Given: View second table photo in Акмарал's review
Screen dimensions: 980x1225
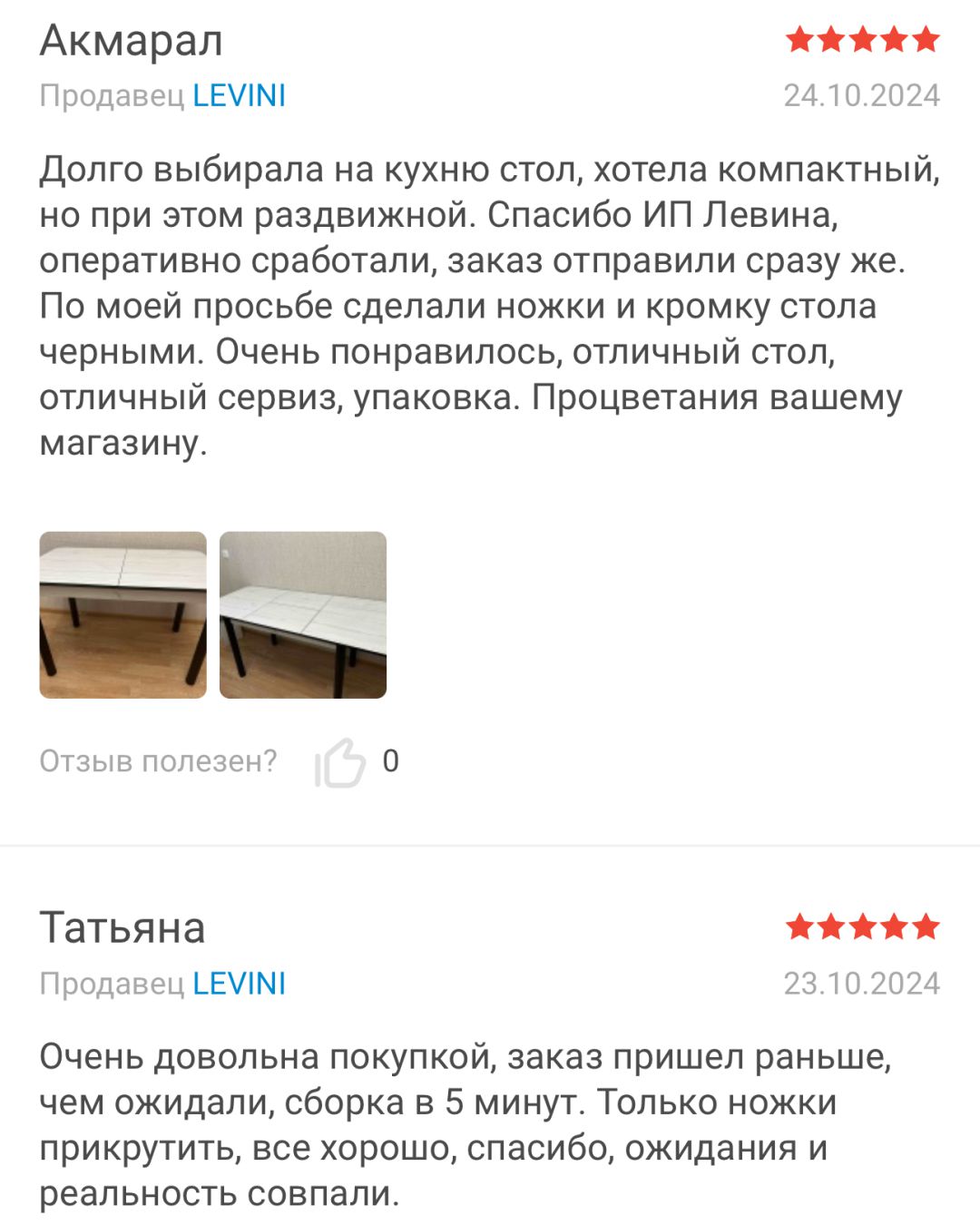Looking at the screenshot, I should (303, 614).
